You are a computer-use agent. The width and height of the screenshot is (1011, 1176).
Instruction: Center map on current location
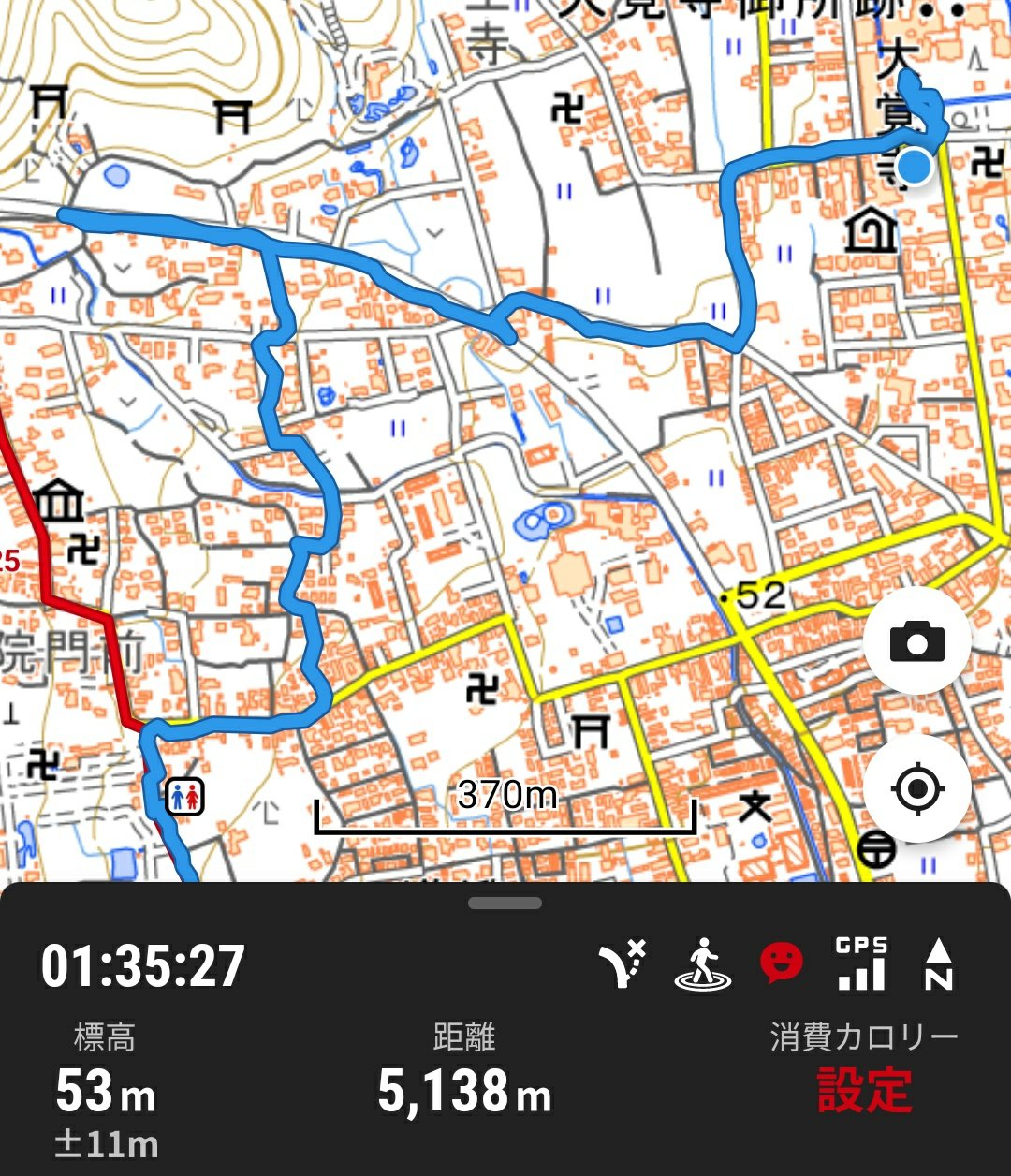916,788
